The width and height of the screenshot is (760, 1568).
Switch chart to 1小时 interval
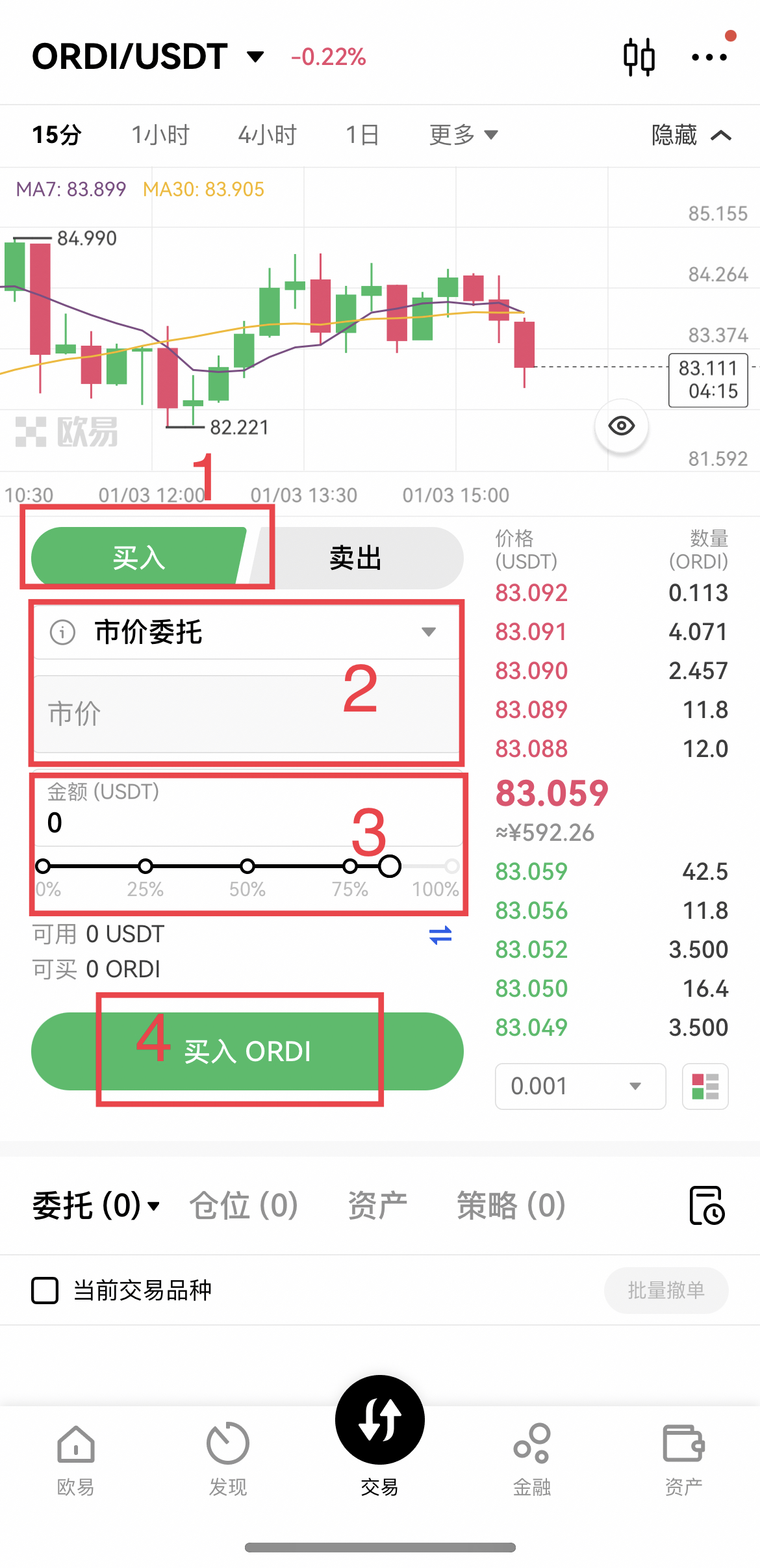pos(160,135)
